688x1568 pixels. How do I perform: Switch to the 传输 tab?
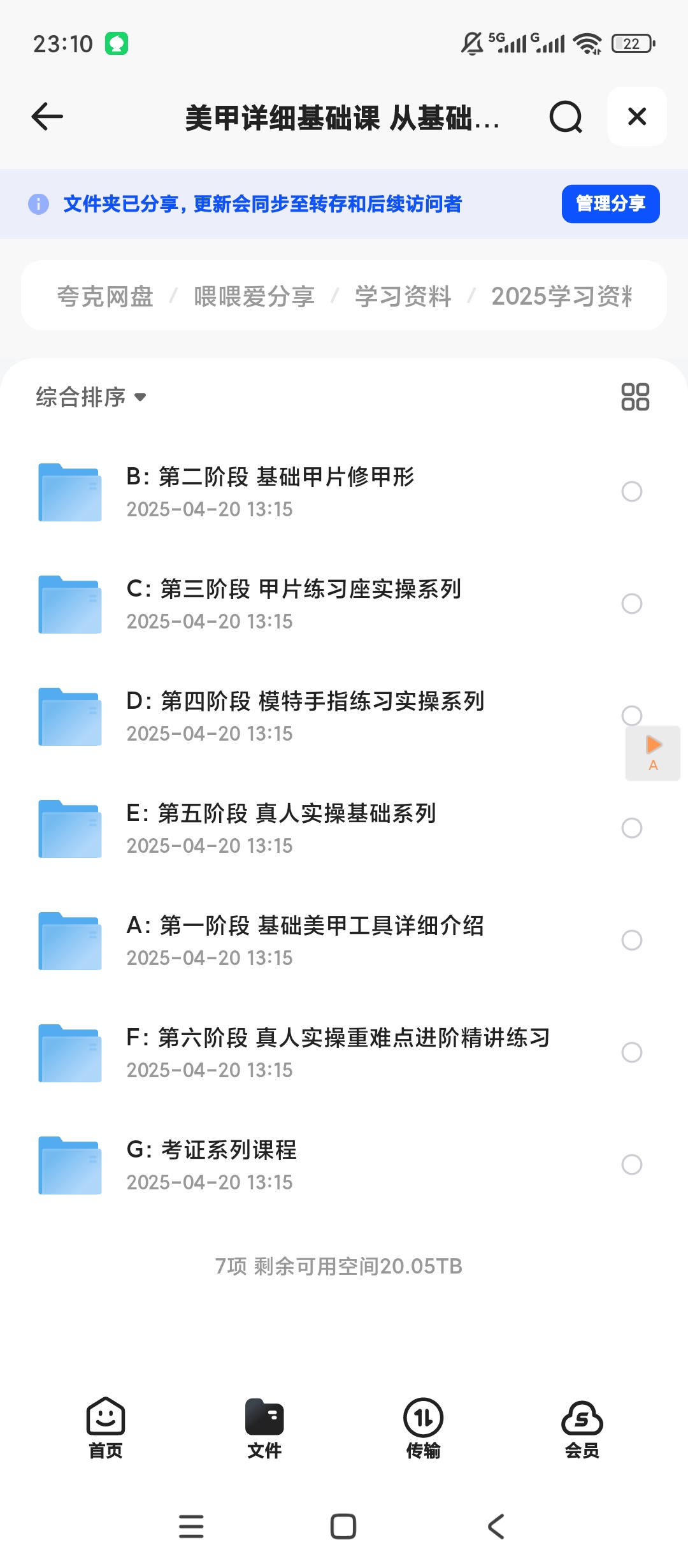click(423, 1428)
